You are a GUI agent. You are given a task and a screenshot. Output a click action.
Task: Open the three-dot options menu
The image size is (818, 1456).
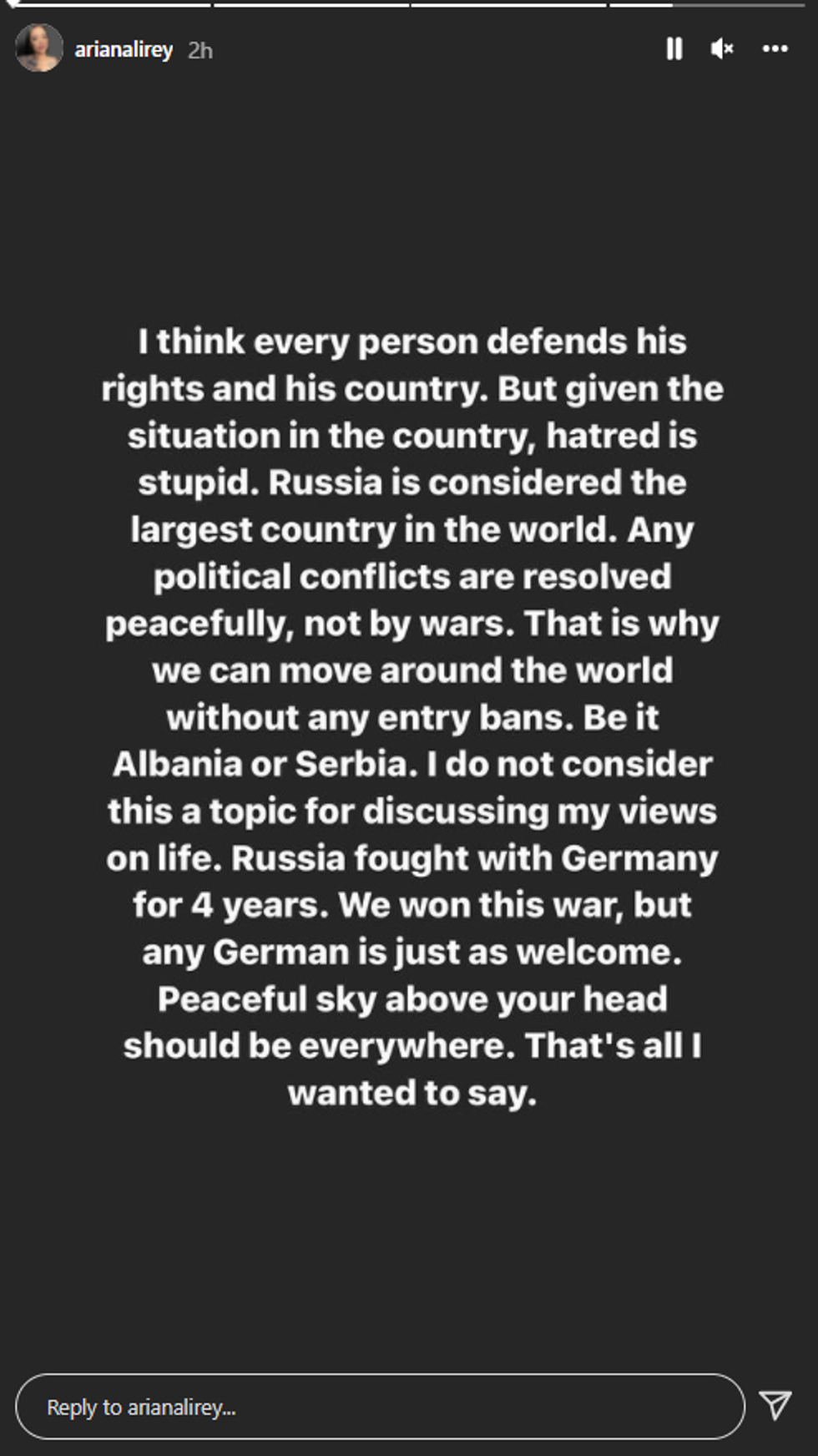click(775, 49)
